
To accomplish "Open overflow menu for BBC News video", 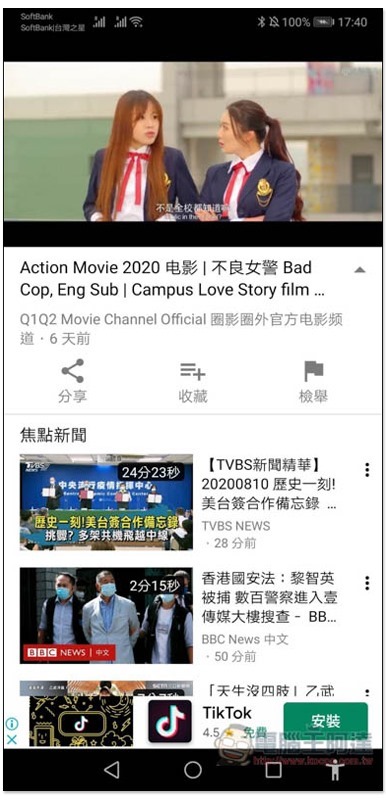I will 367,583.
